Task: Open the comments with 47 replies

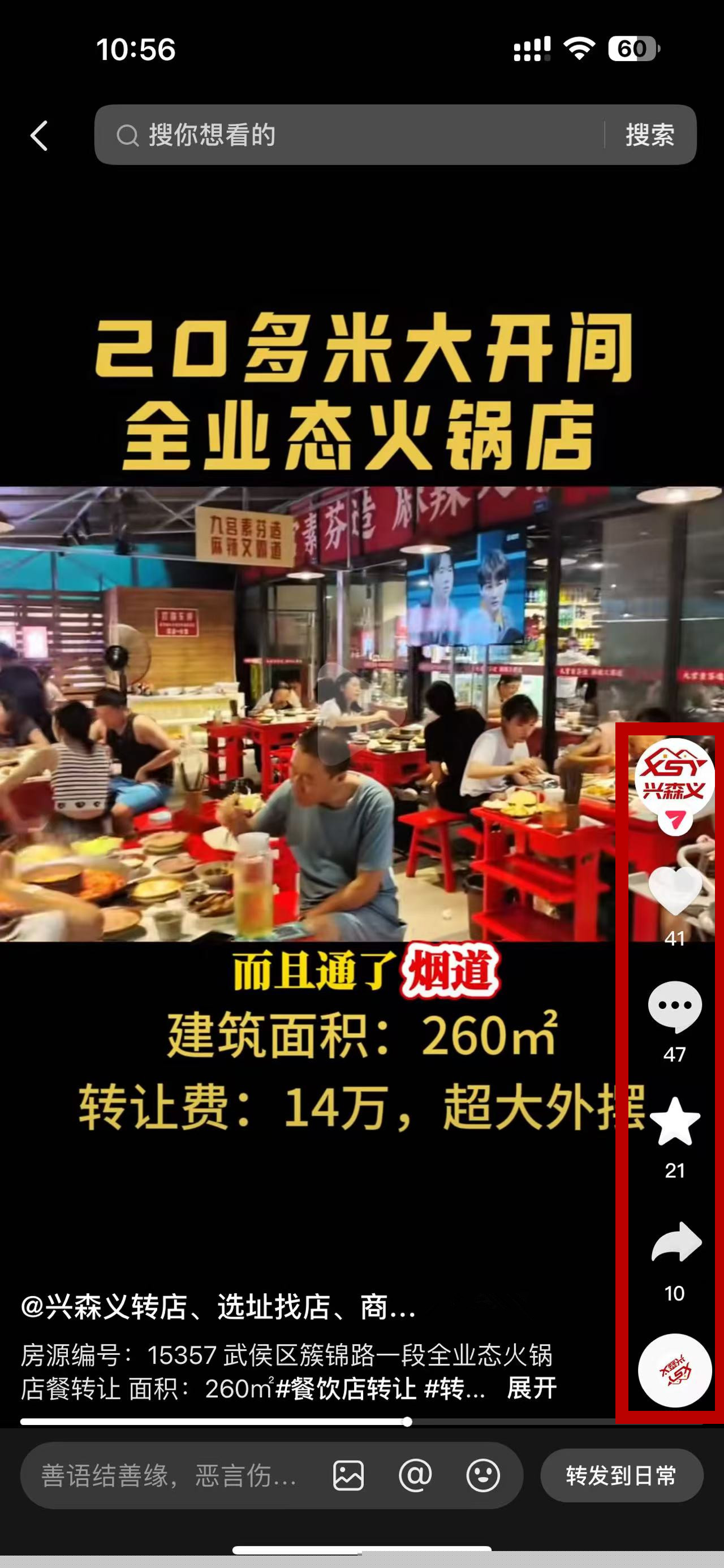Action: pos(675,1007)
